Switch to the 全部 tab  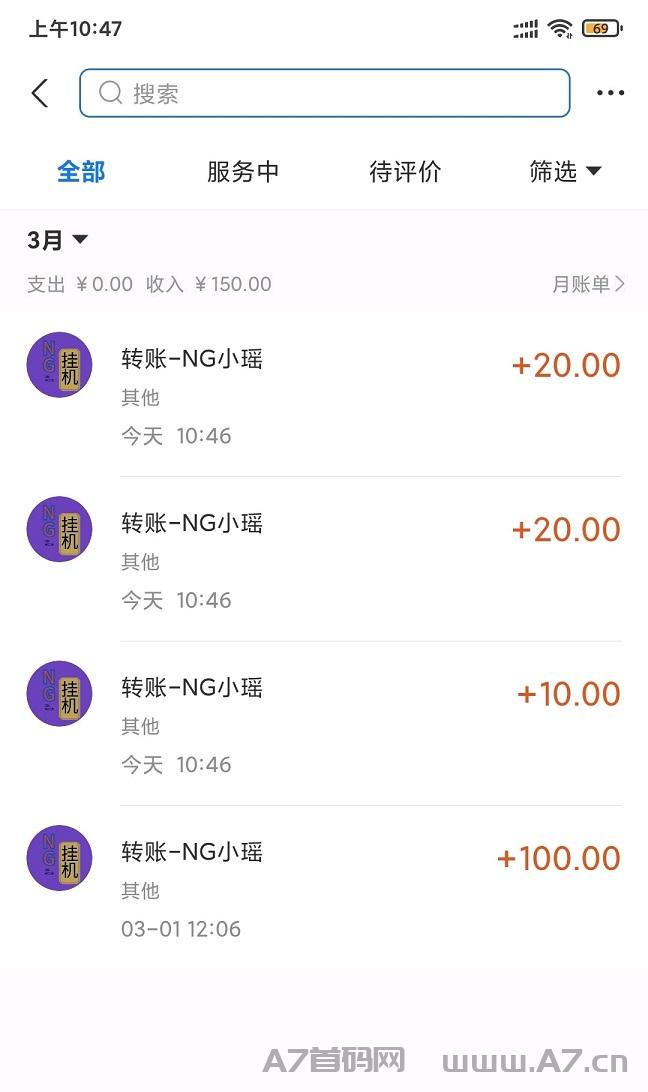click(x=81, y=172)
